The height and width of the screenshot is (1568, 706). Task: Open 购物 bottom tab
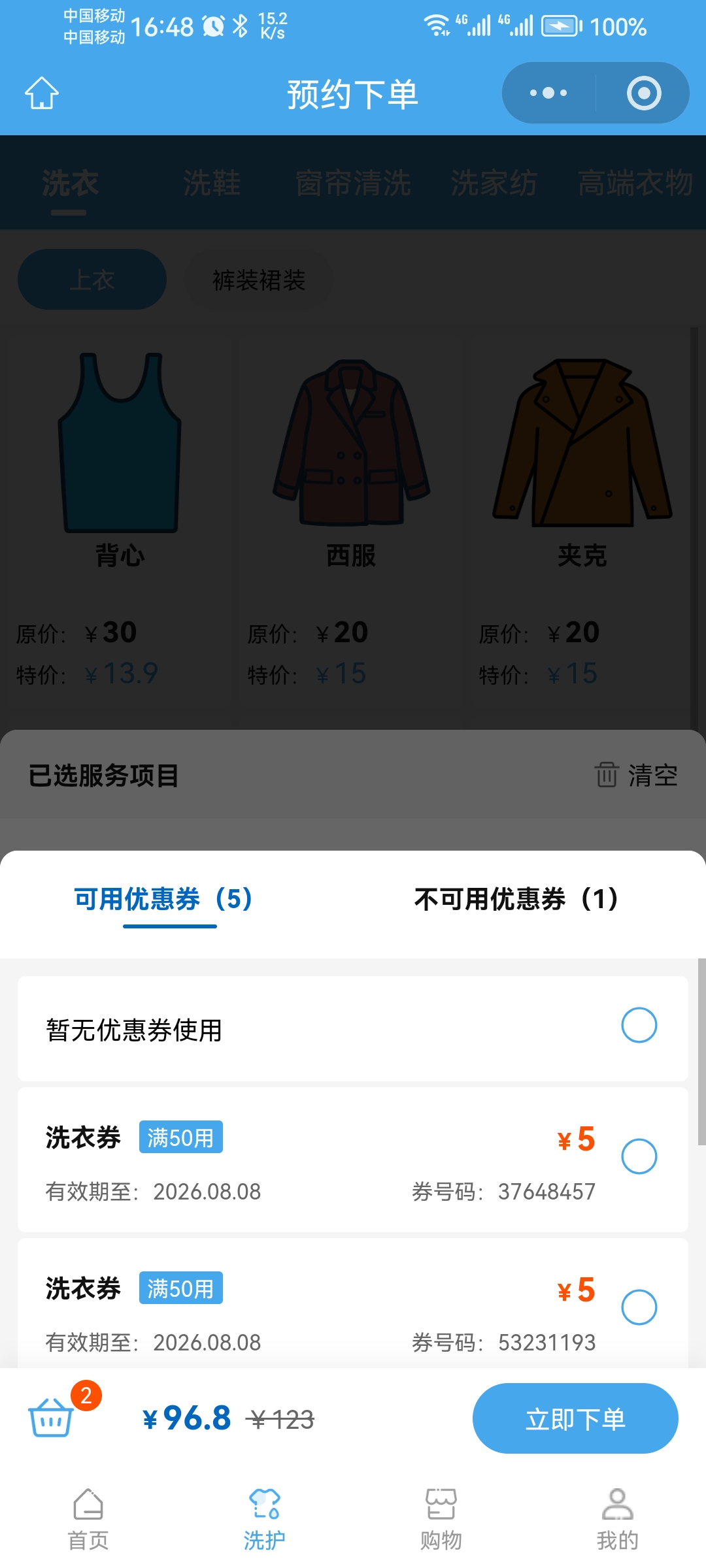pyautogui.click(x=441, y=1520)
